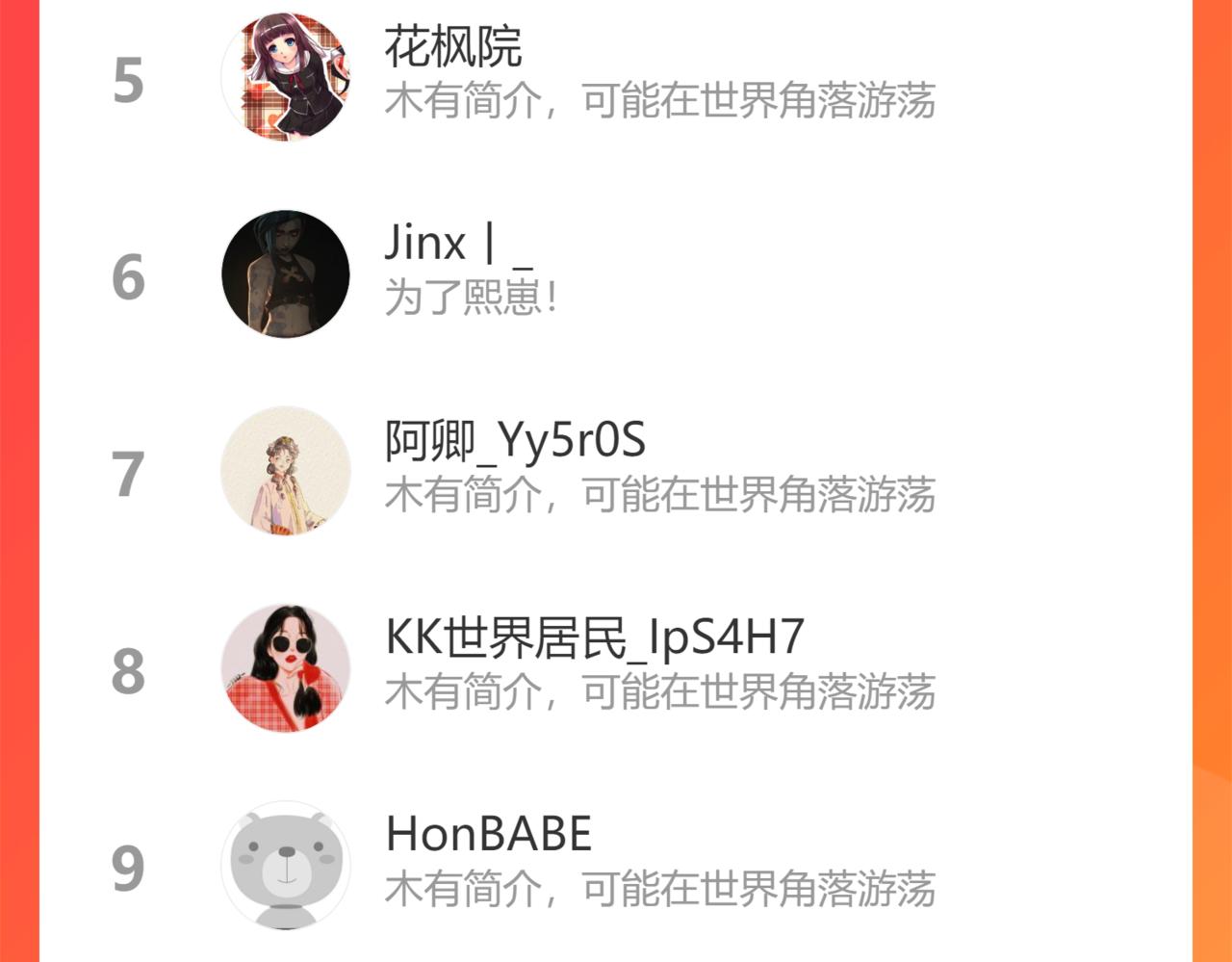Select the 阿卿_Yy5r0S ranking entry
This screenshot has width=1232, height=962.
616,472
